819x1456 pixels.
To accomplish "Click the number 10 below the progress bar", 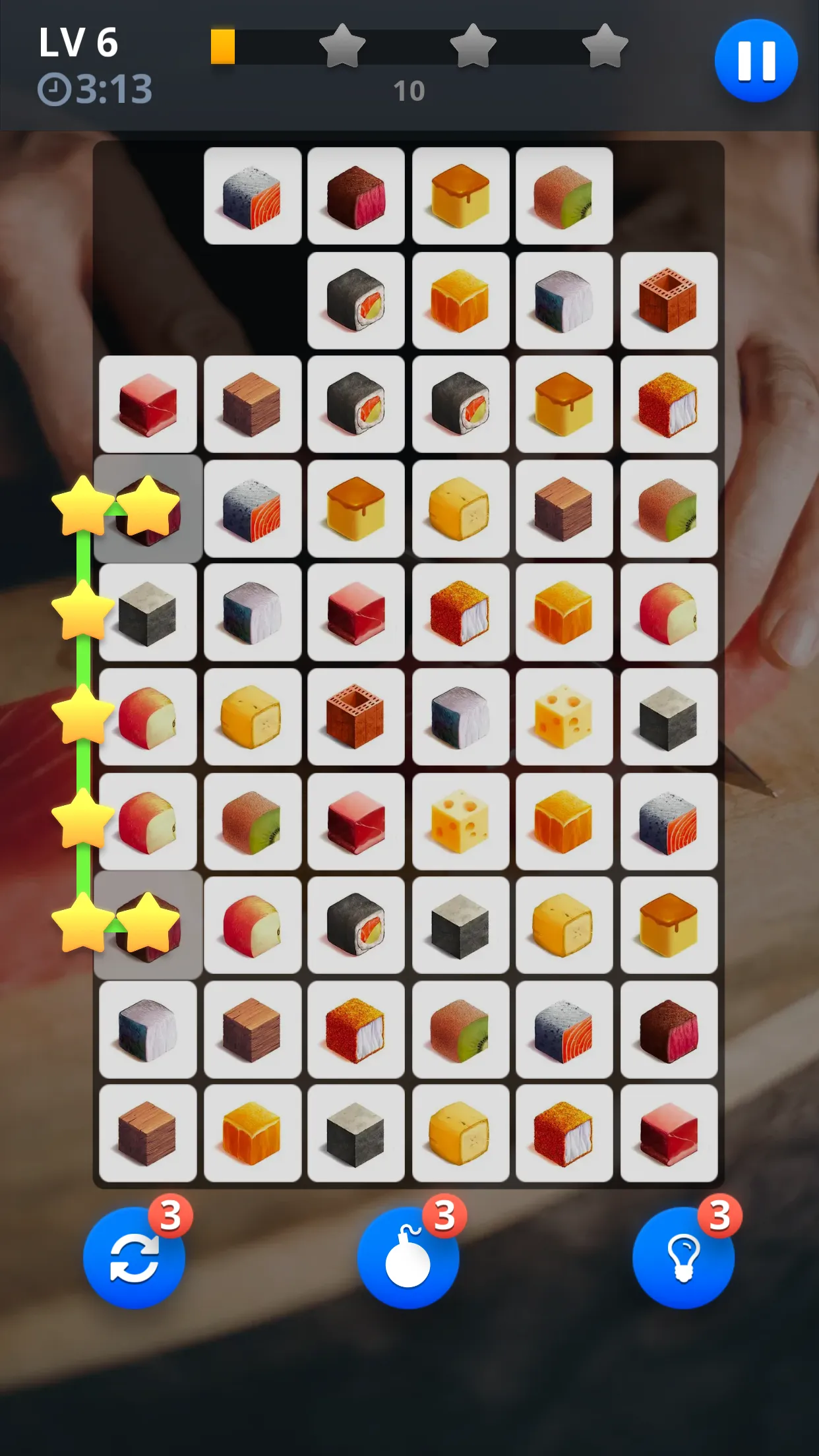I will pos(409,91).
